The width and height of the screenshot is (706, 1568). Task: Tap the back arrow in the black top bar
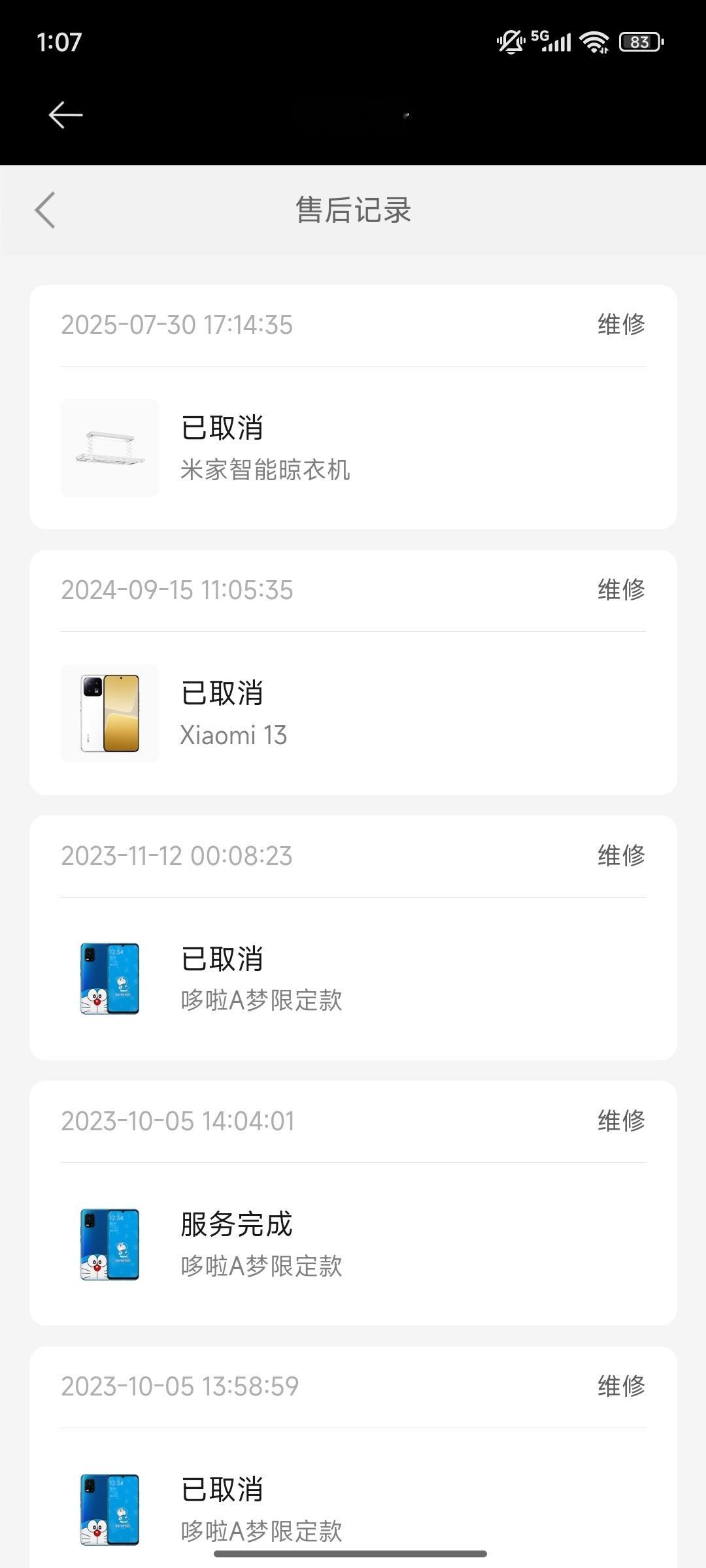[x=65, y=115]
